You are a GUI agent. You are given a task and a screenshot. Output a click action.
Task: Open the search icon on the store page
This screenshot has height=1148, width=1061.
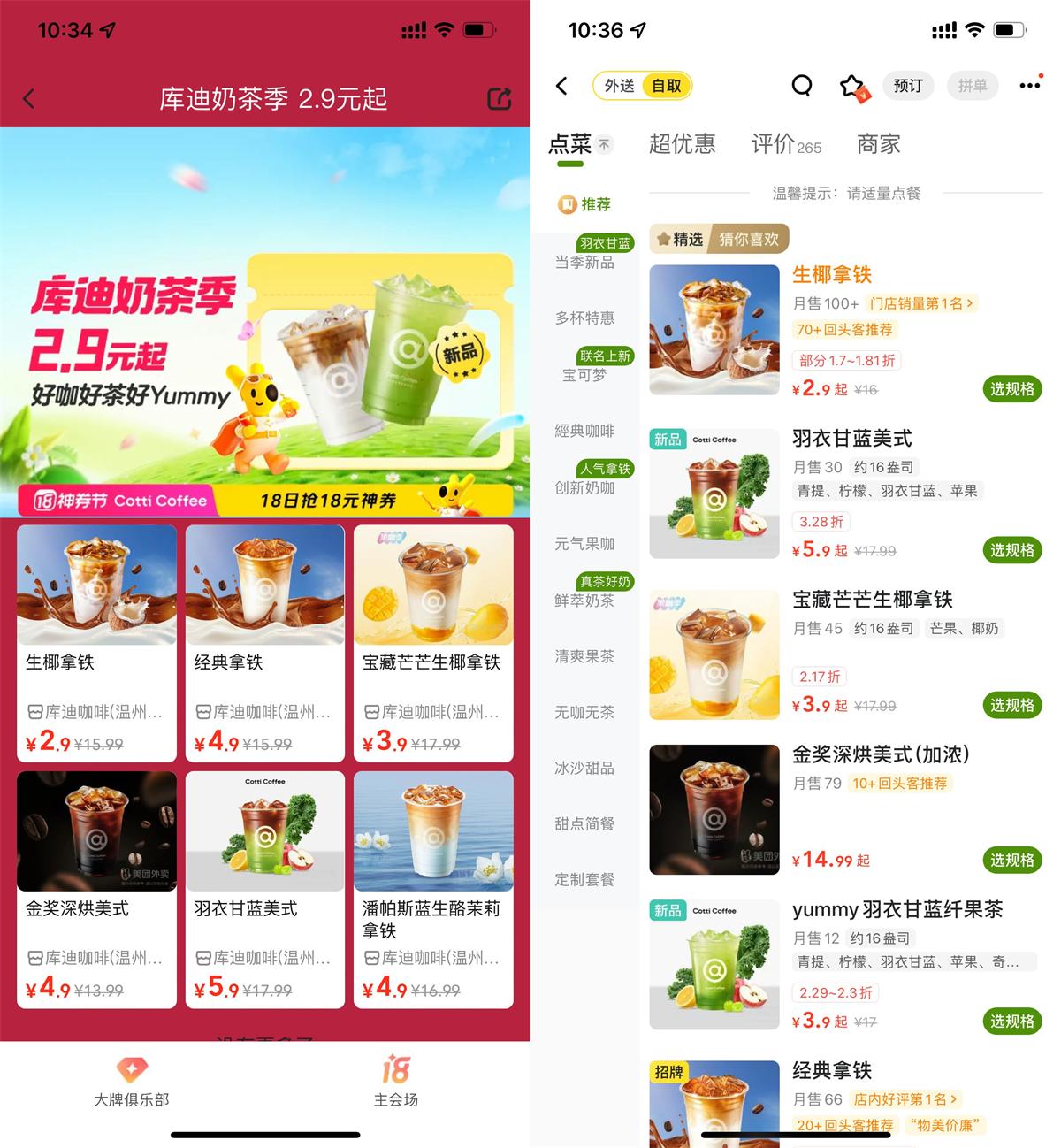801,86
